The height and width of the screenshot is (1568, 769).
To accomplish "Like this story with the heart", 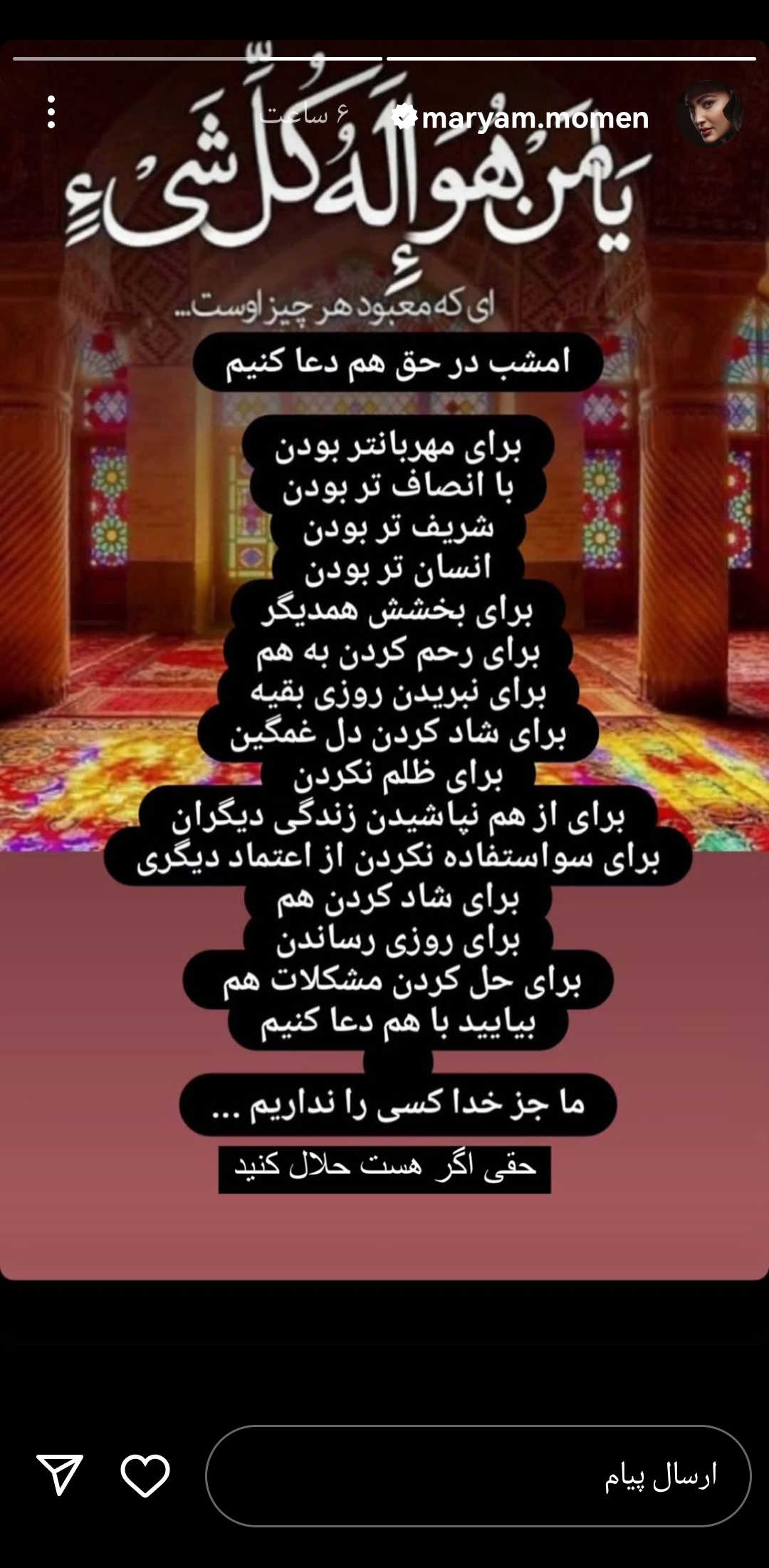I will pyautogui.click(x=145, y=1475).
